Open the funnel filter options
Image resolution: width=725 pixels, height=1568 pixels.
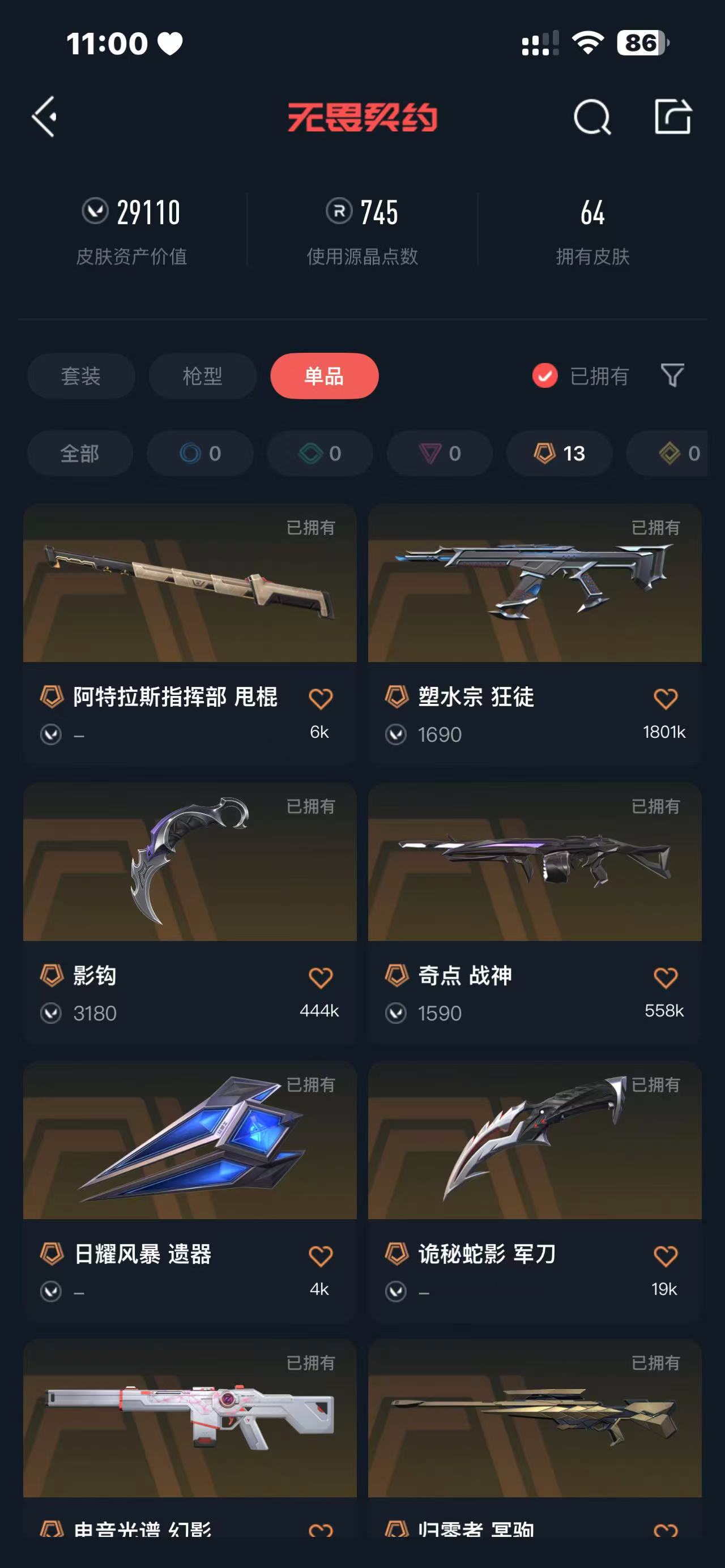tap(672, 375)
